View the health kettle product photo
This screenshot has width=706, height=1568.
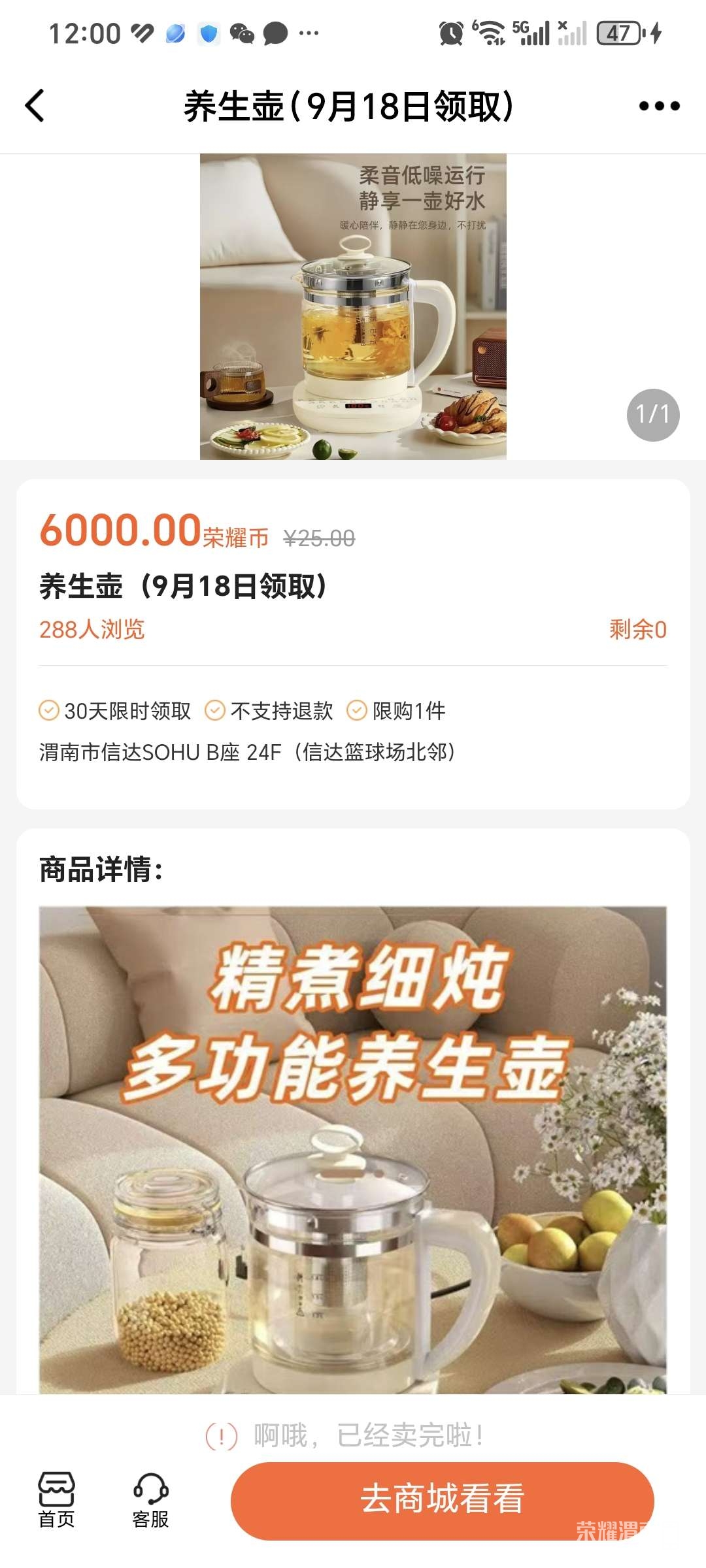[x=353, y=306]
